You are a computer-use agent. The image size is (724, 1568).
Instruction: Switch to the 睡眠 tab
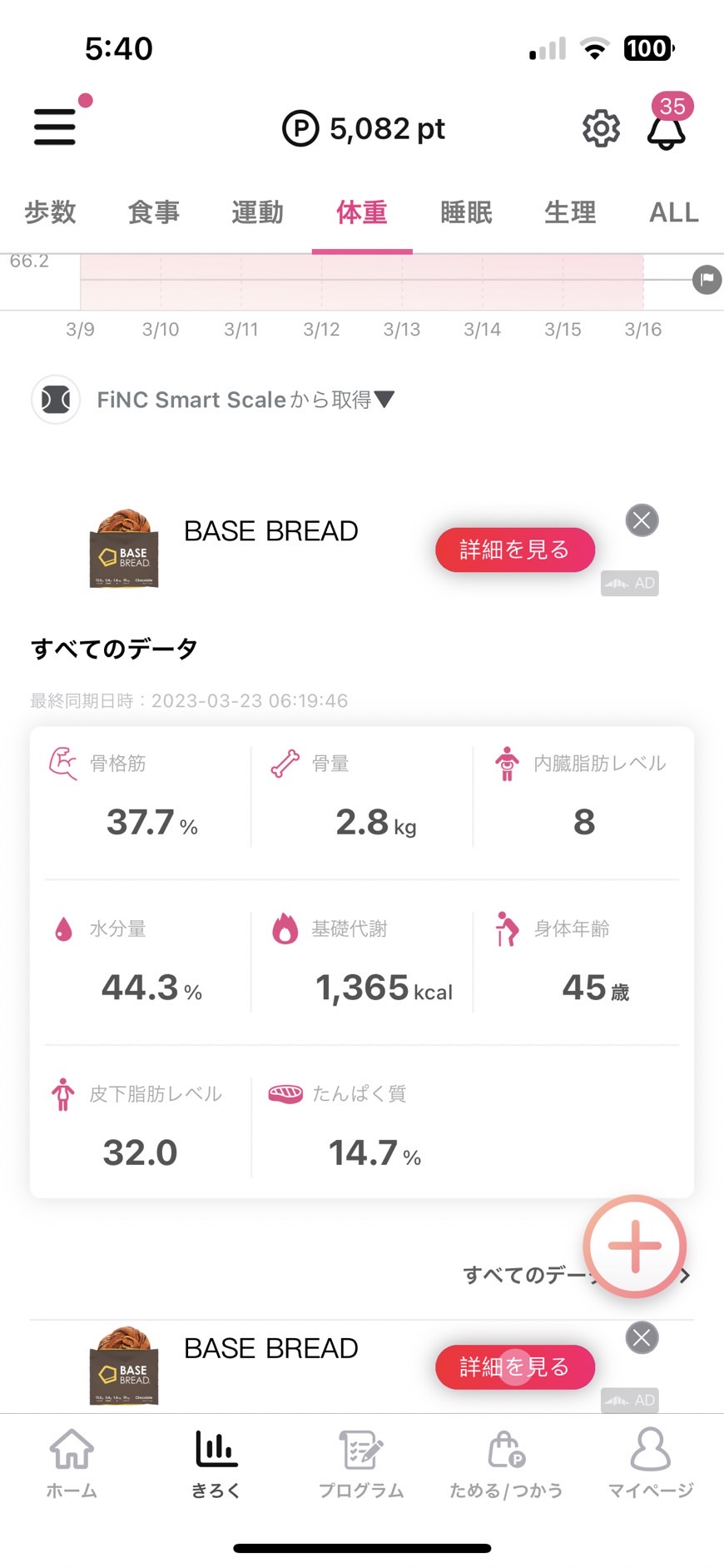[466, 212]
